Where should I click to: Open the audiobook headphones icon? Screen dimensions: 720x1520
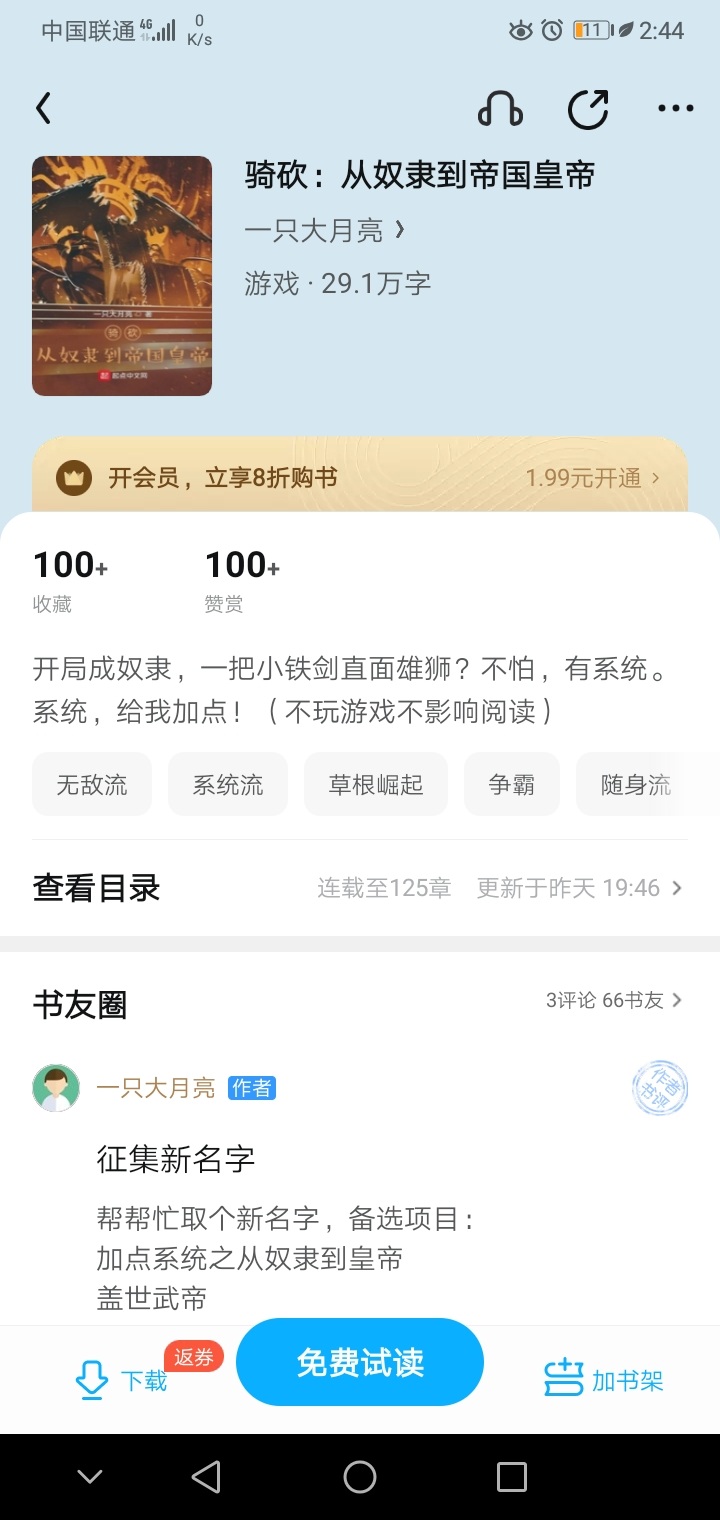[500, 108]
